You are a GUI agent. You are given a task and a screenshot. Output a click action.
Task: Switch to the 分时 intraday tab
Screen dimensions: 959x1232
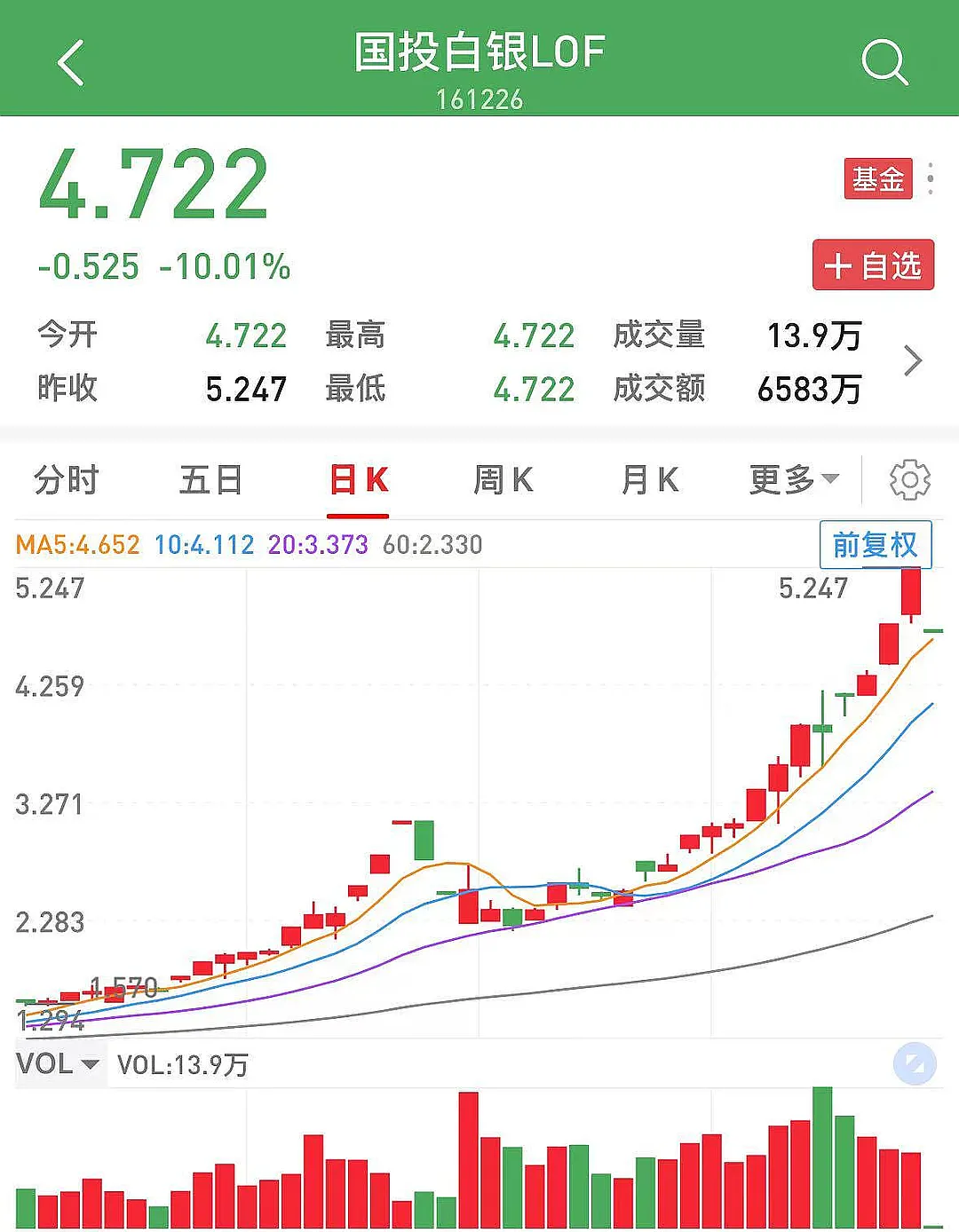(x=64, y=478)
